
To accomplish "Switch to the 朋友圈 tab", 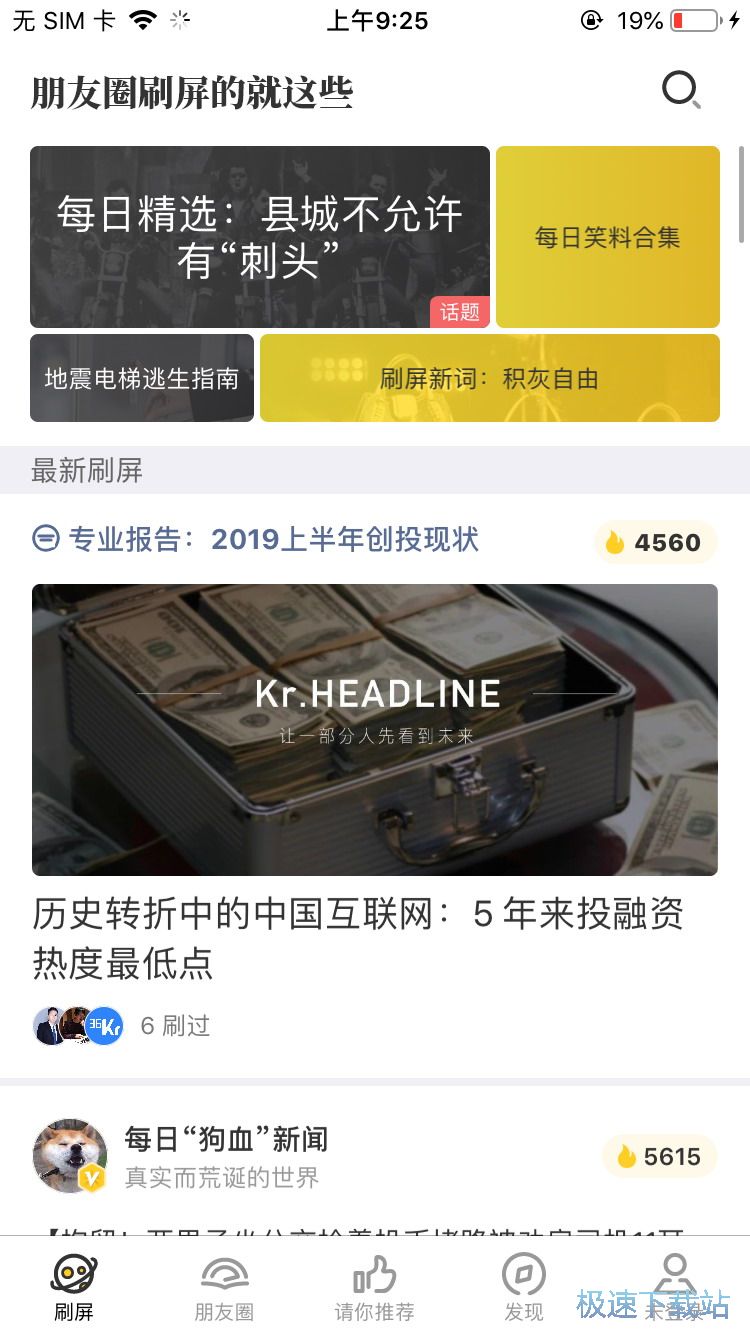I will click(224, 1288).
